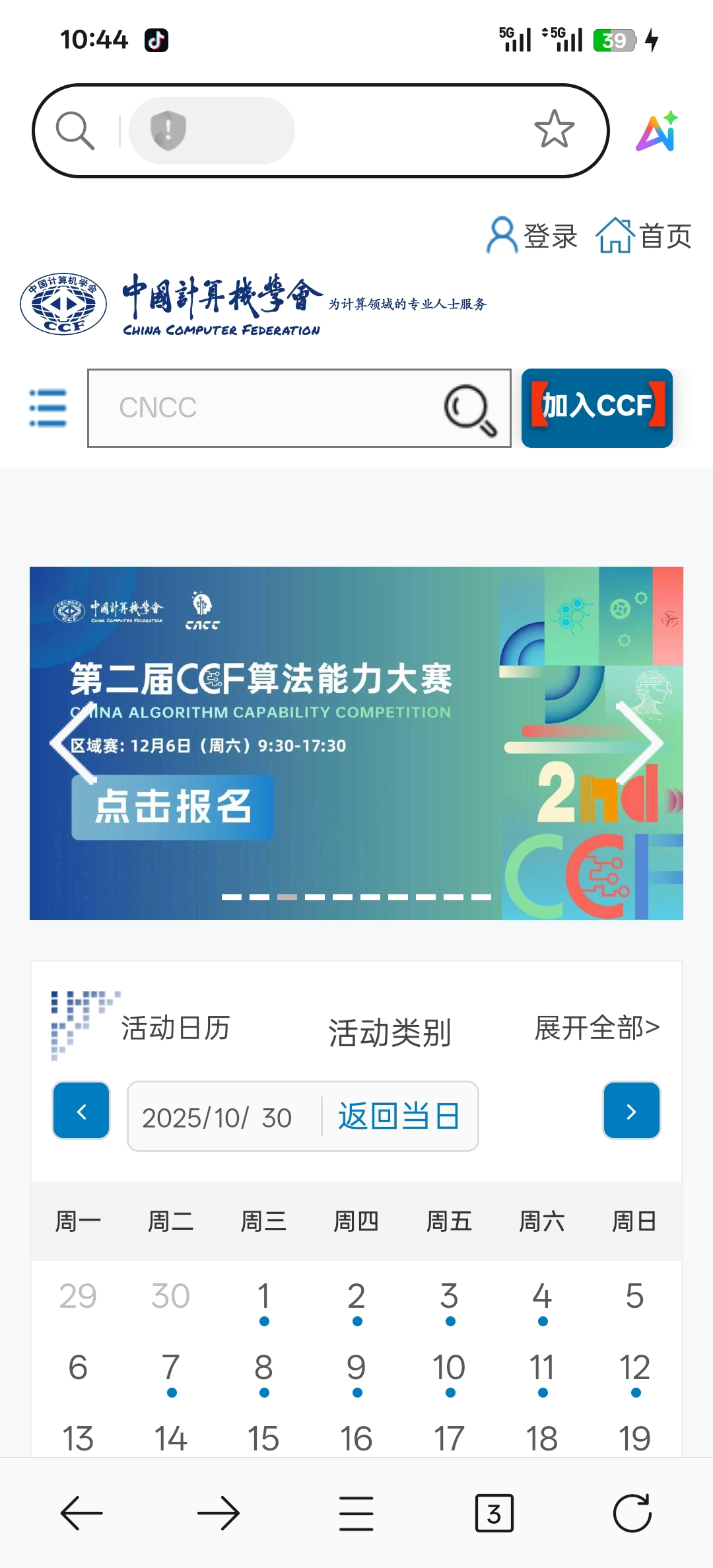Go to next month in calendar

pyautogui.click(x=631, y=1111)
